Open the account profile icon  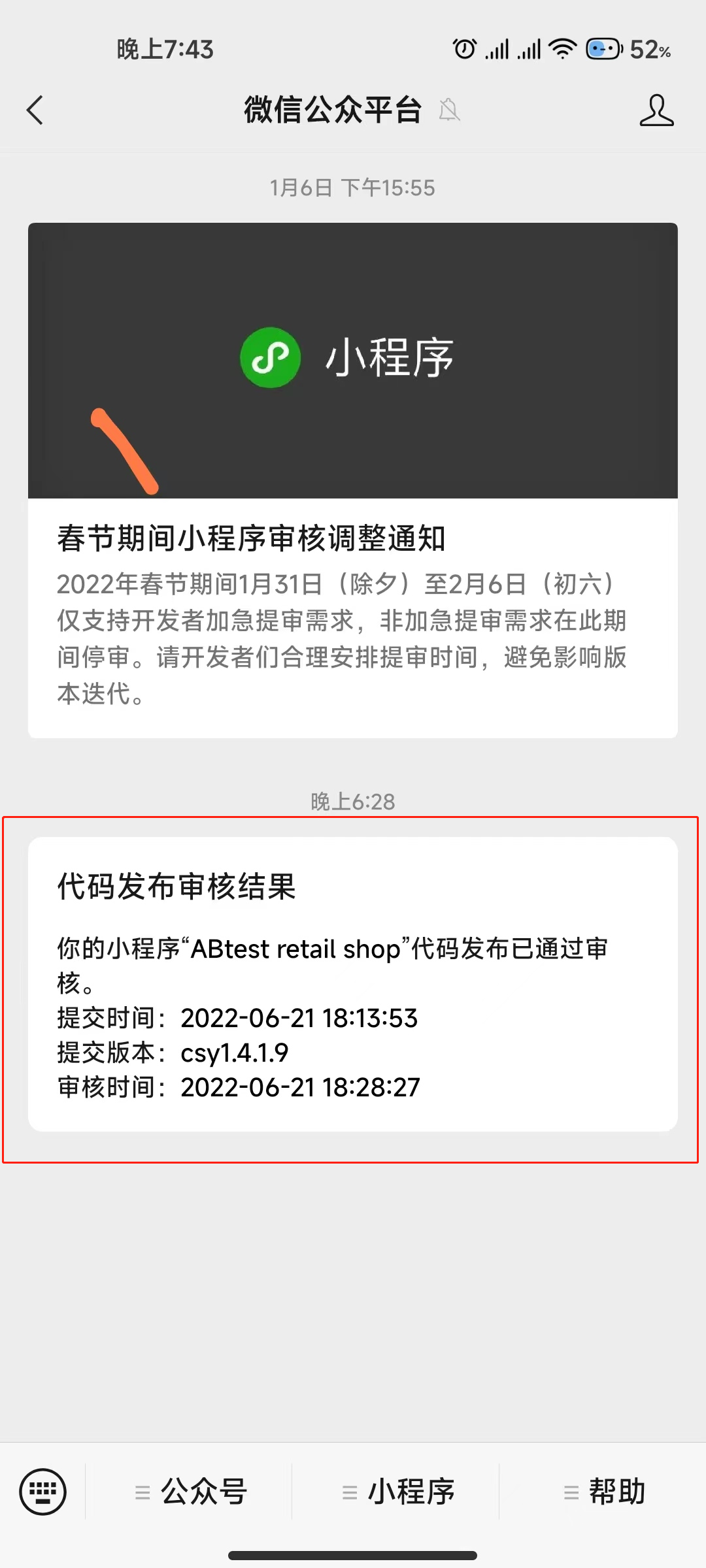click(656, 110)
